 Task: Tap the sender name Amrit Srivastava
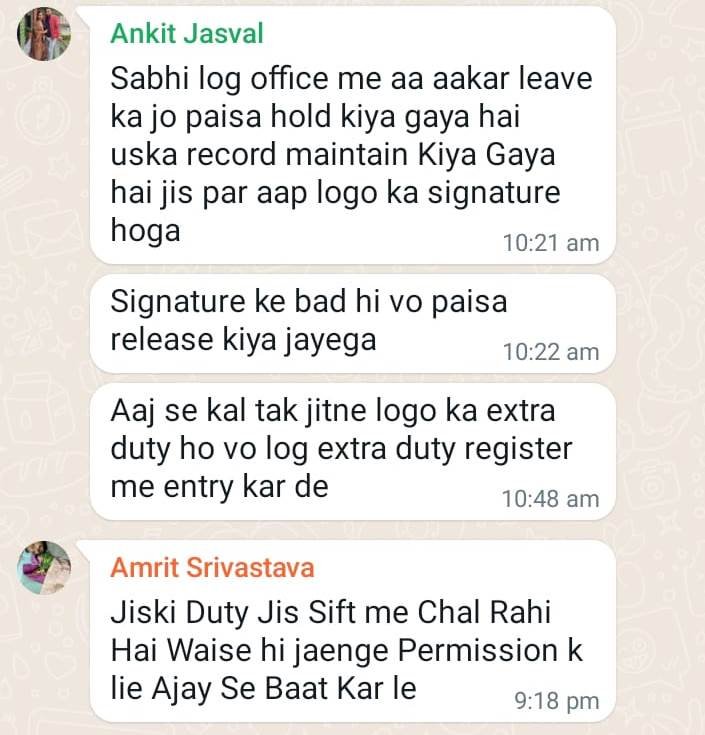point(212,567)
